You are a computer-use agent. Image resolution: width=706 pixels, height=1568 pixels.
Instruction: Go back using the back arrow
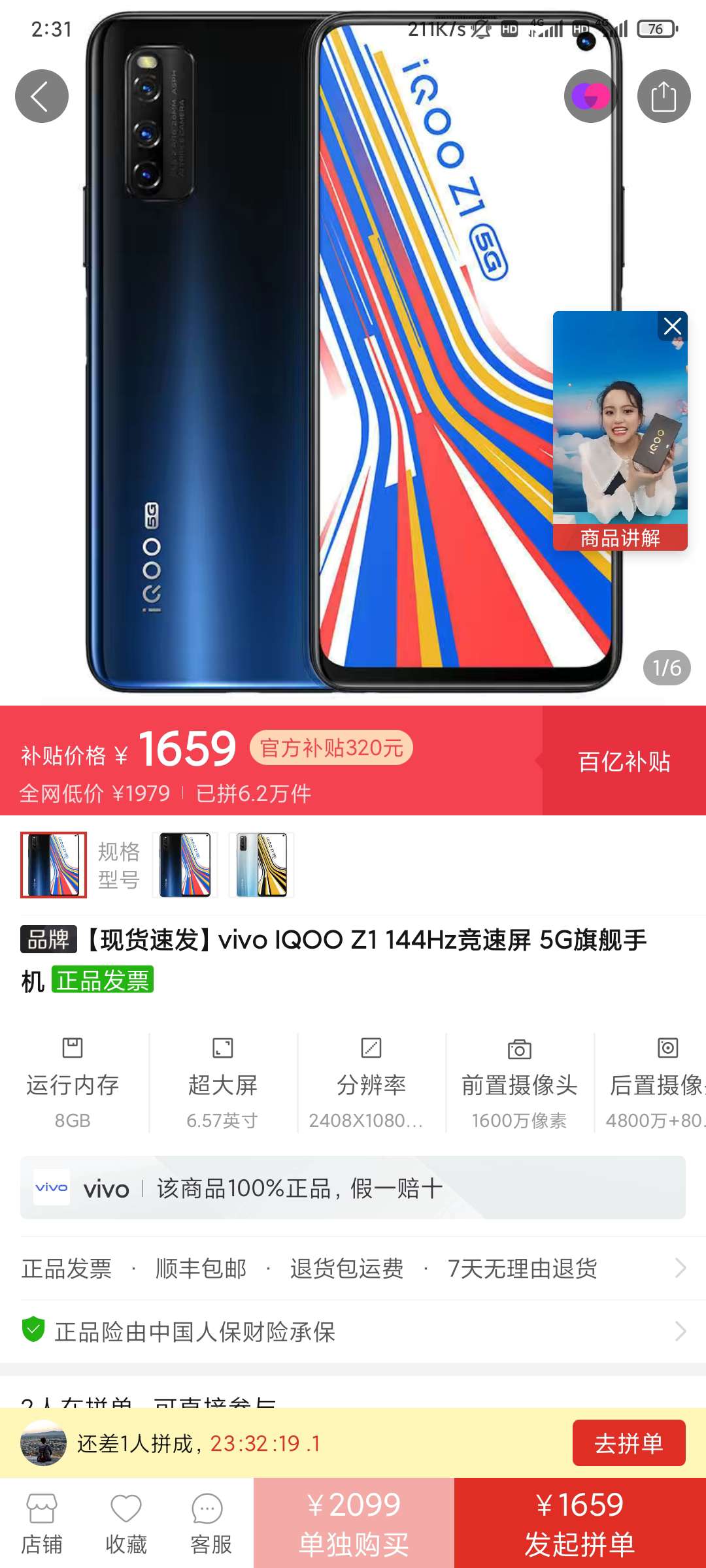pos(41,95)
